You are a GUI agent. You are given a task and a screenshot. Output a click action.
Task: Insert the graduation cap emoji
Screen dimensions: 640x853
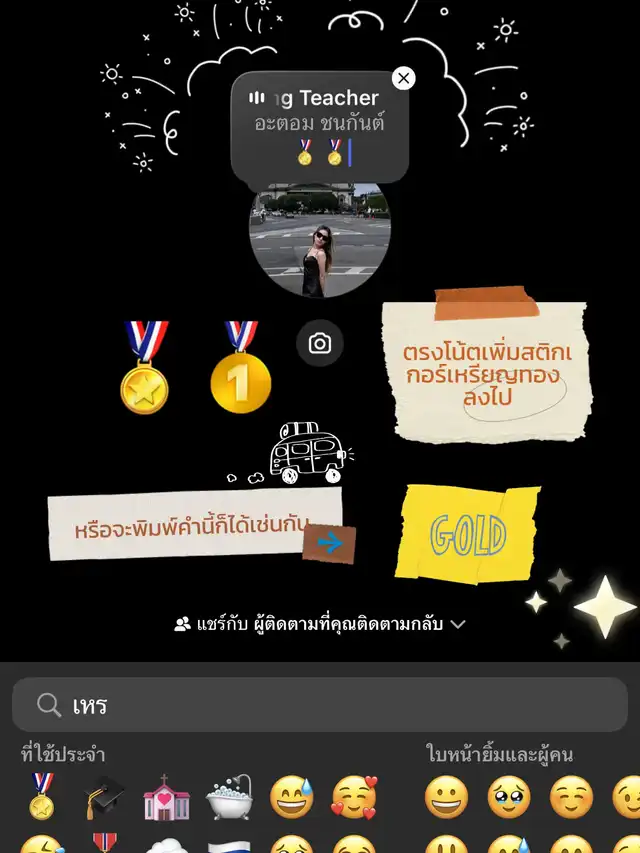104,797
